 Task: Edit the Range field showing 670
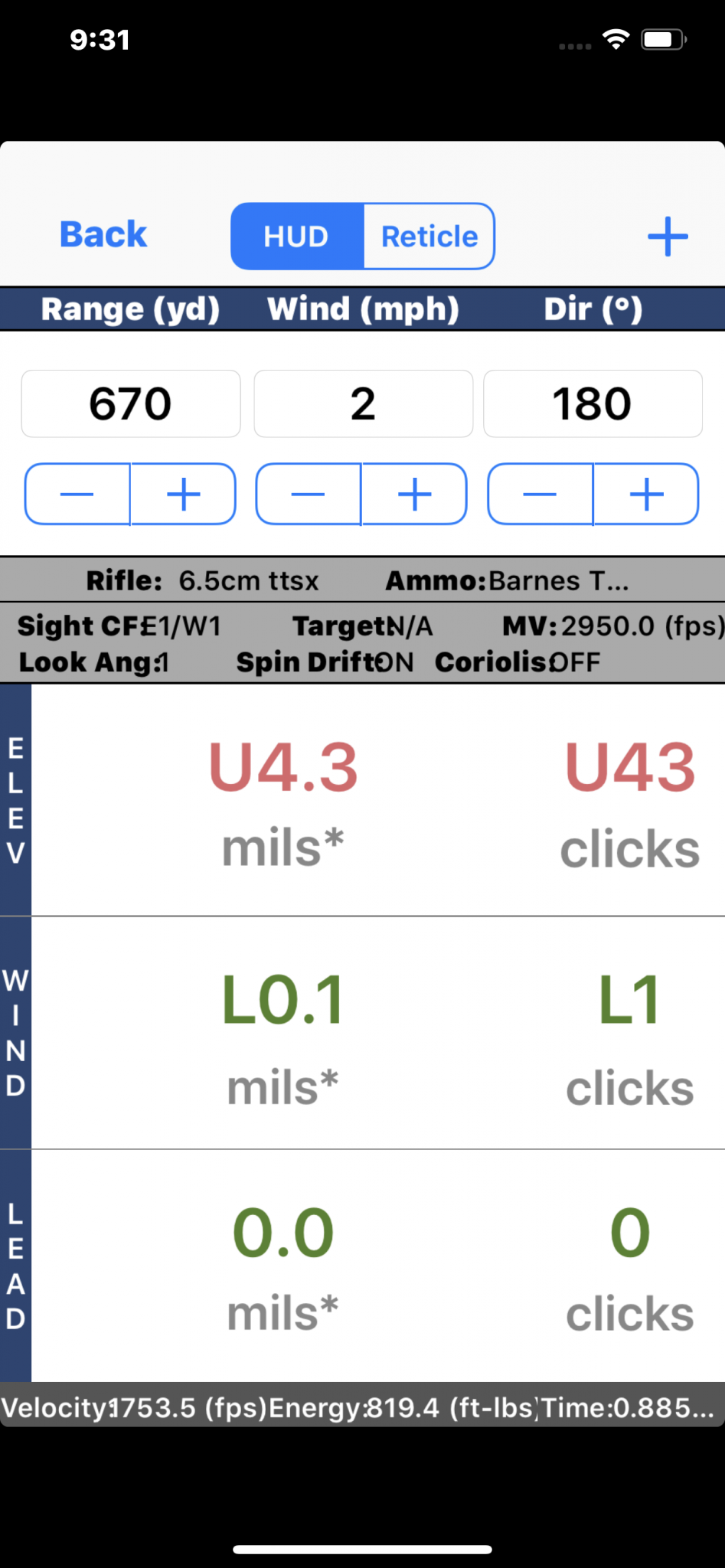131,403
